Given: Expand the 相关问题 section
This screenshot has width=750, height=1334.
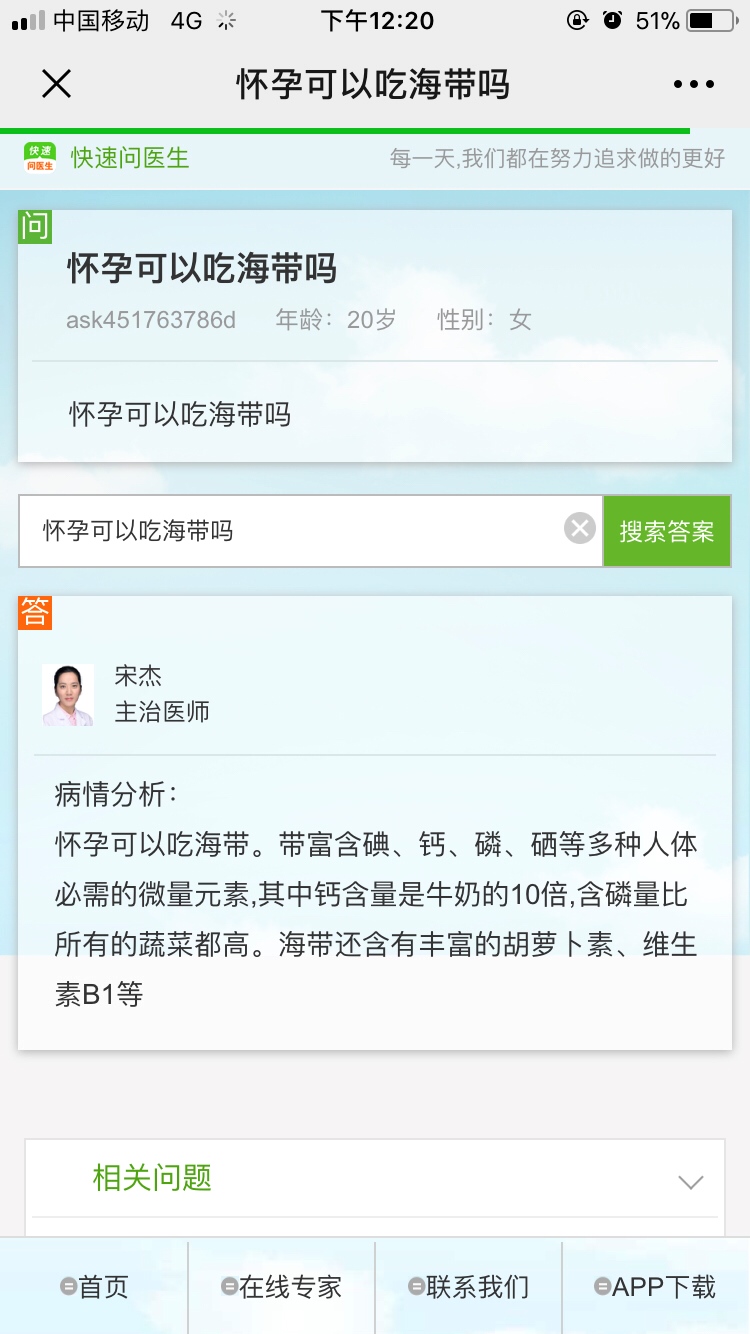Looking at the screenshot, I should [x=690, y=1182].
